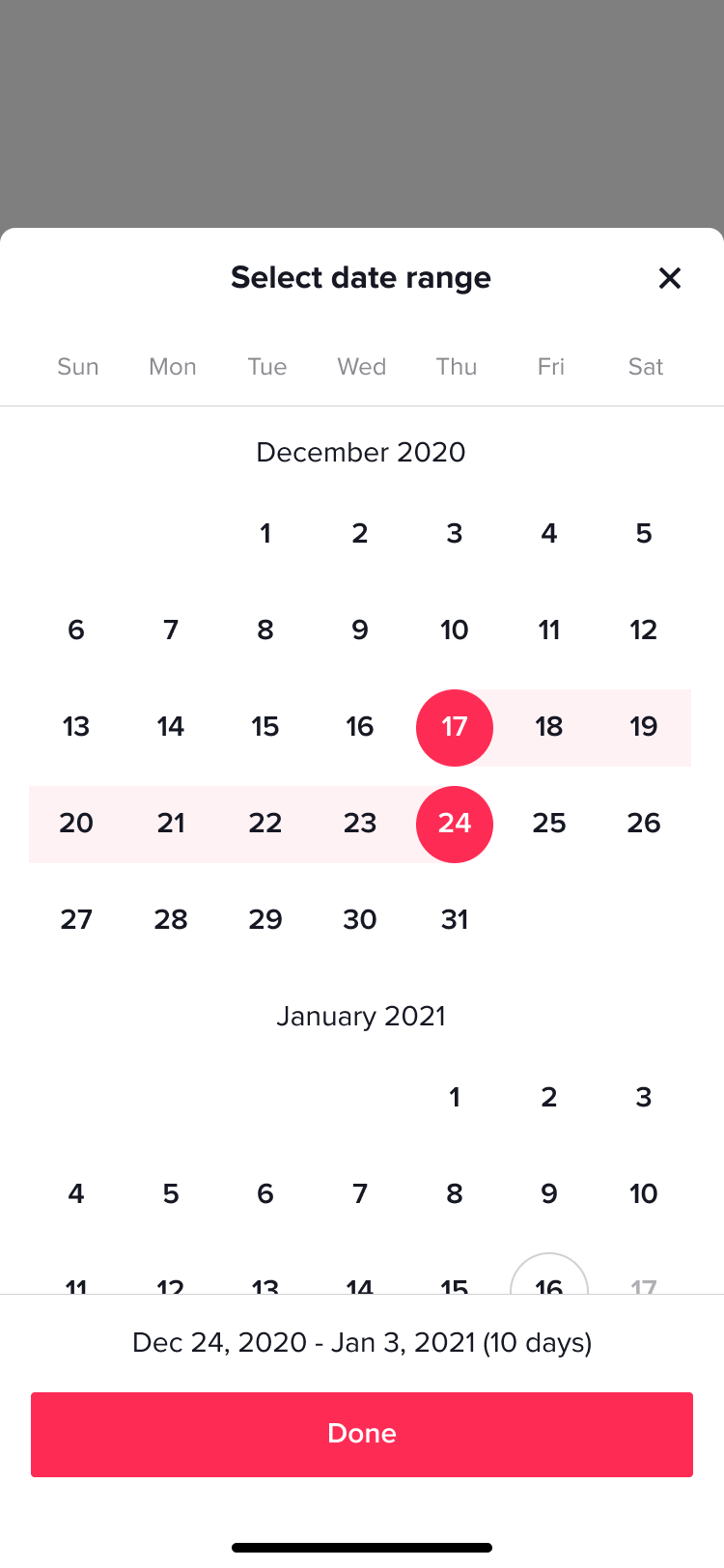Select December 5 on the calendar
724x1568 pixels.
(x=644, y=534)
